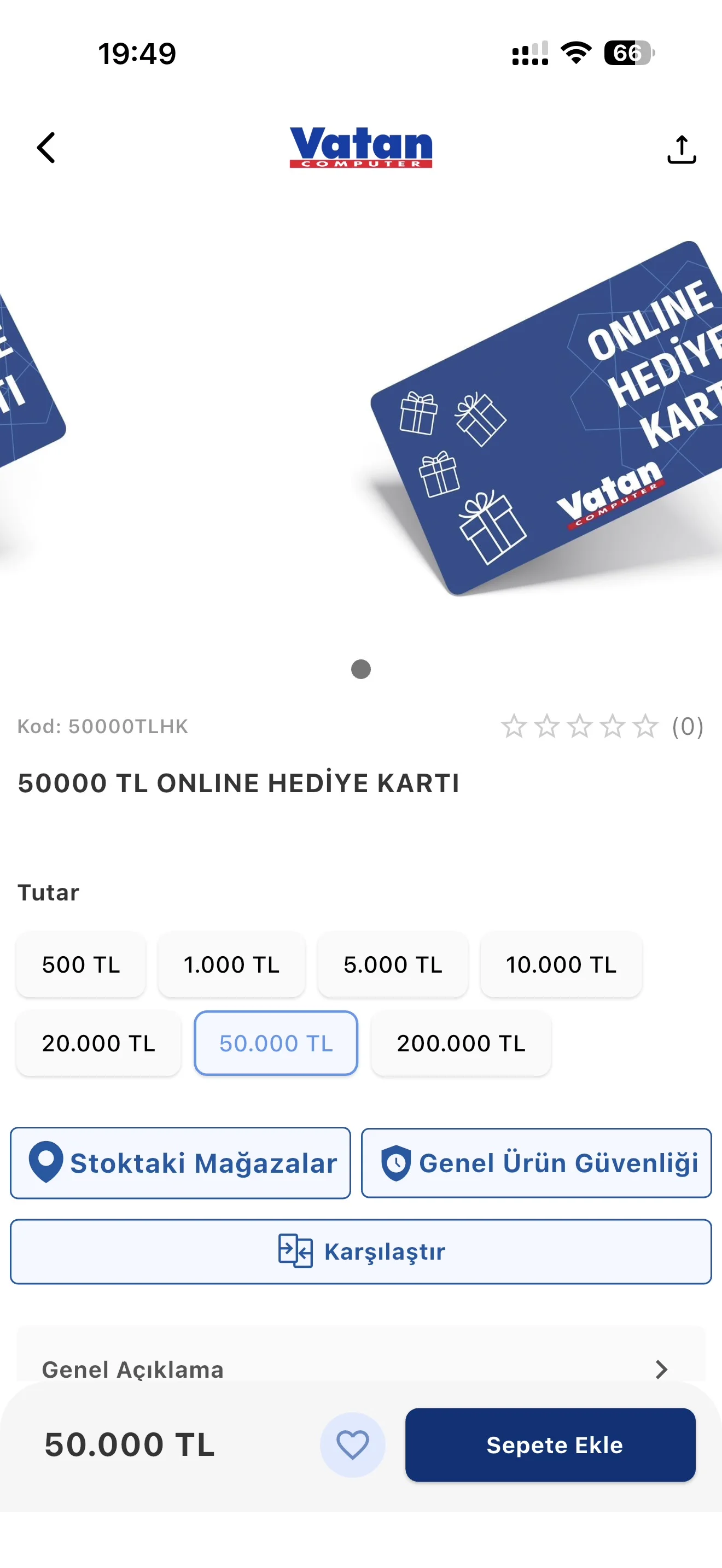The width and height of the screenshot is (722, 1568).
Task: View Genel Ürün Güvenliği information
Action: pyautogui.click(x=537, y=1163)
